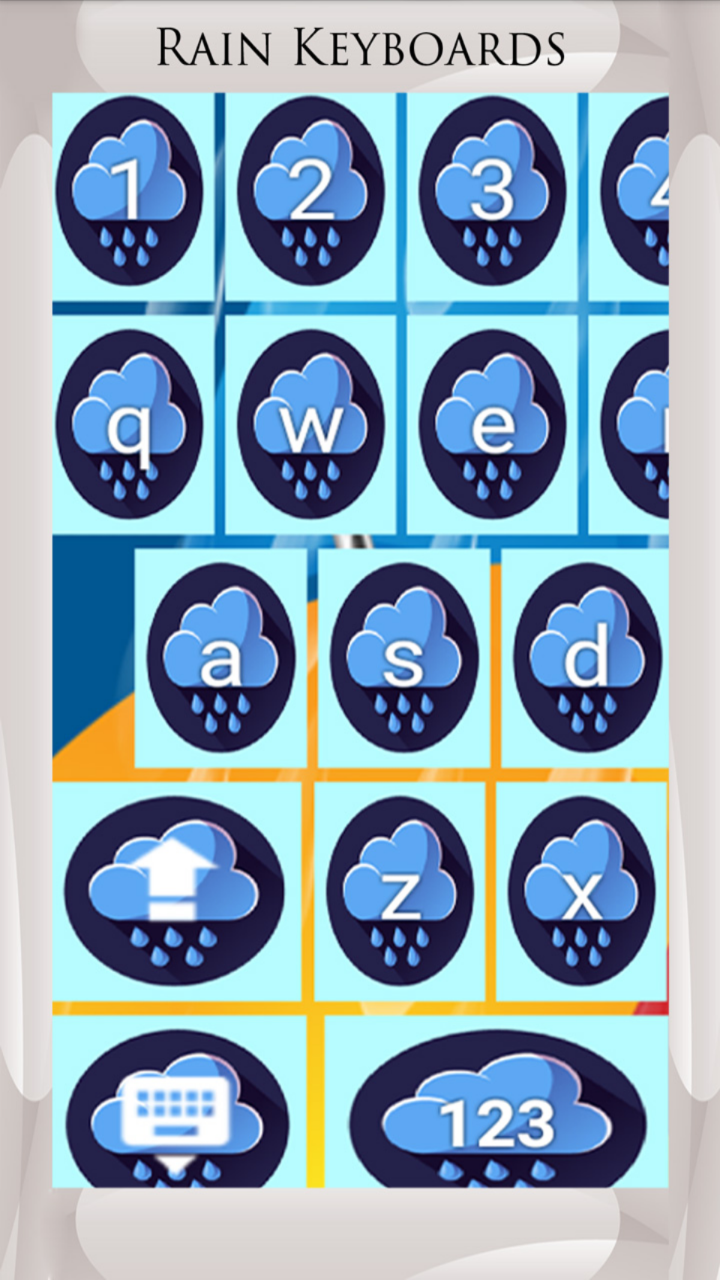Image resolution: width=720 pixels, height=1280 pixels.
Task: Tap the cloud key showing letter s
Action: (403, 660)
